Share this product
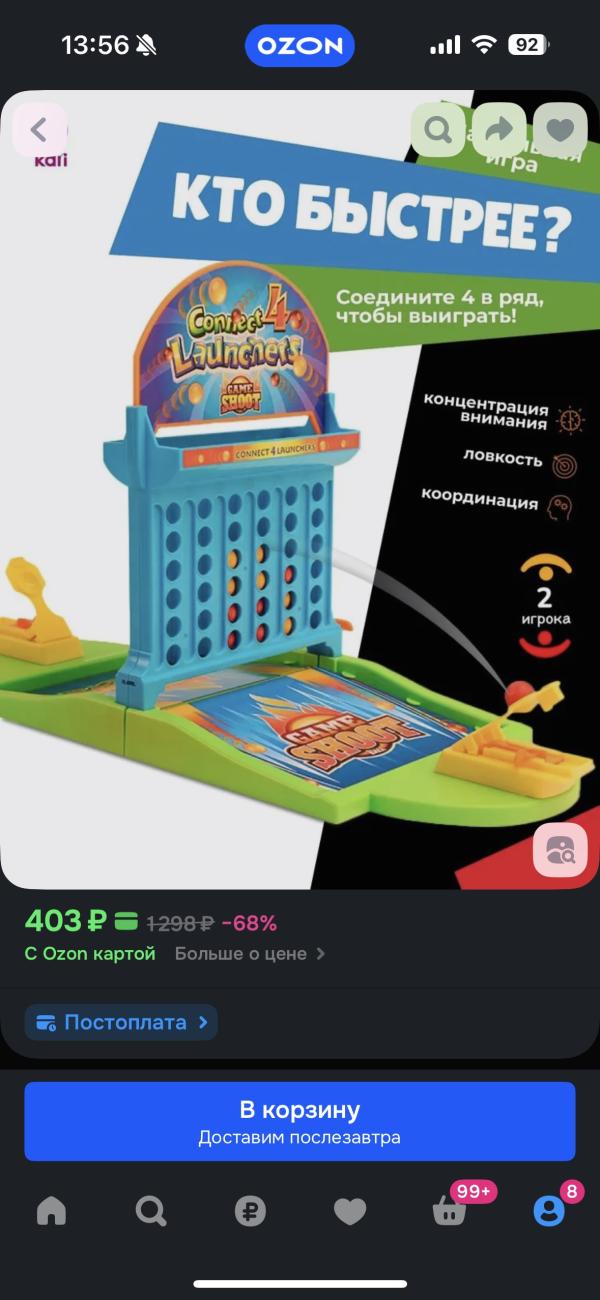Screen dimensions: 600x1300 (499, 129)
